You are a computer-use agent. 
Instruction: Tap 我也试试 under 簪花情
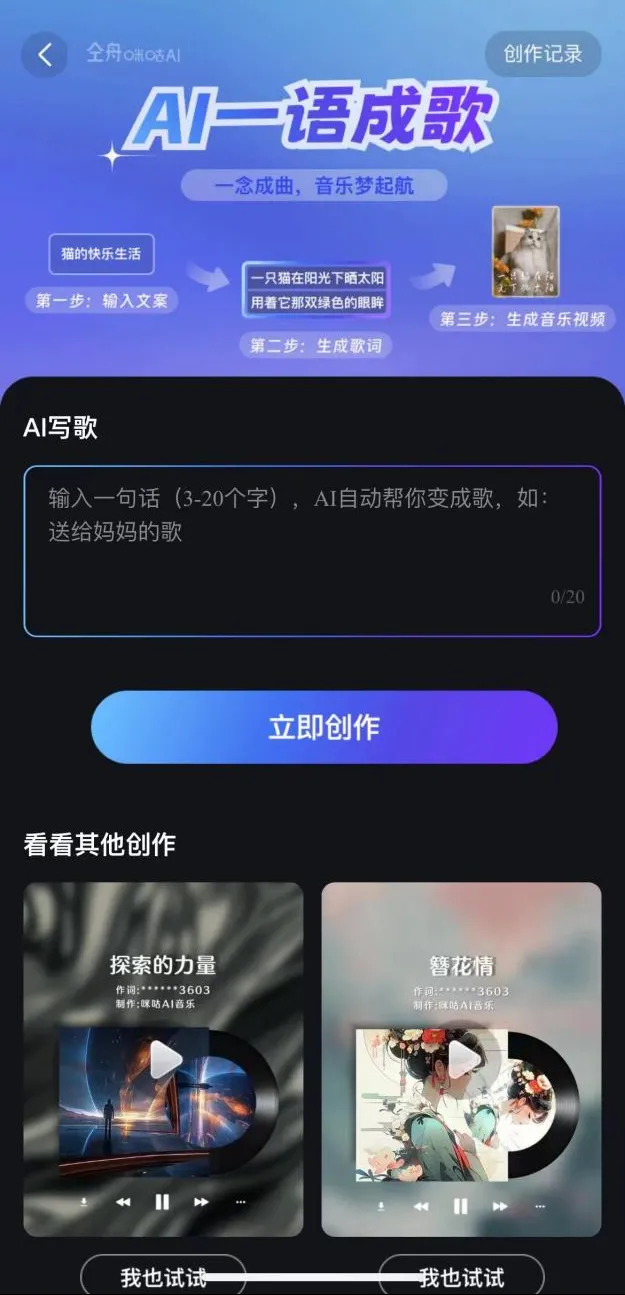461,1276
